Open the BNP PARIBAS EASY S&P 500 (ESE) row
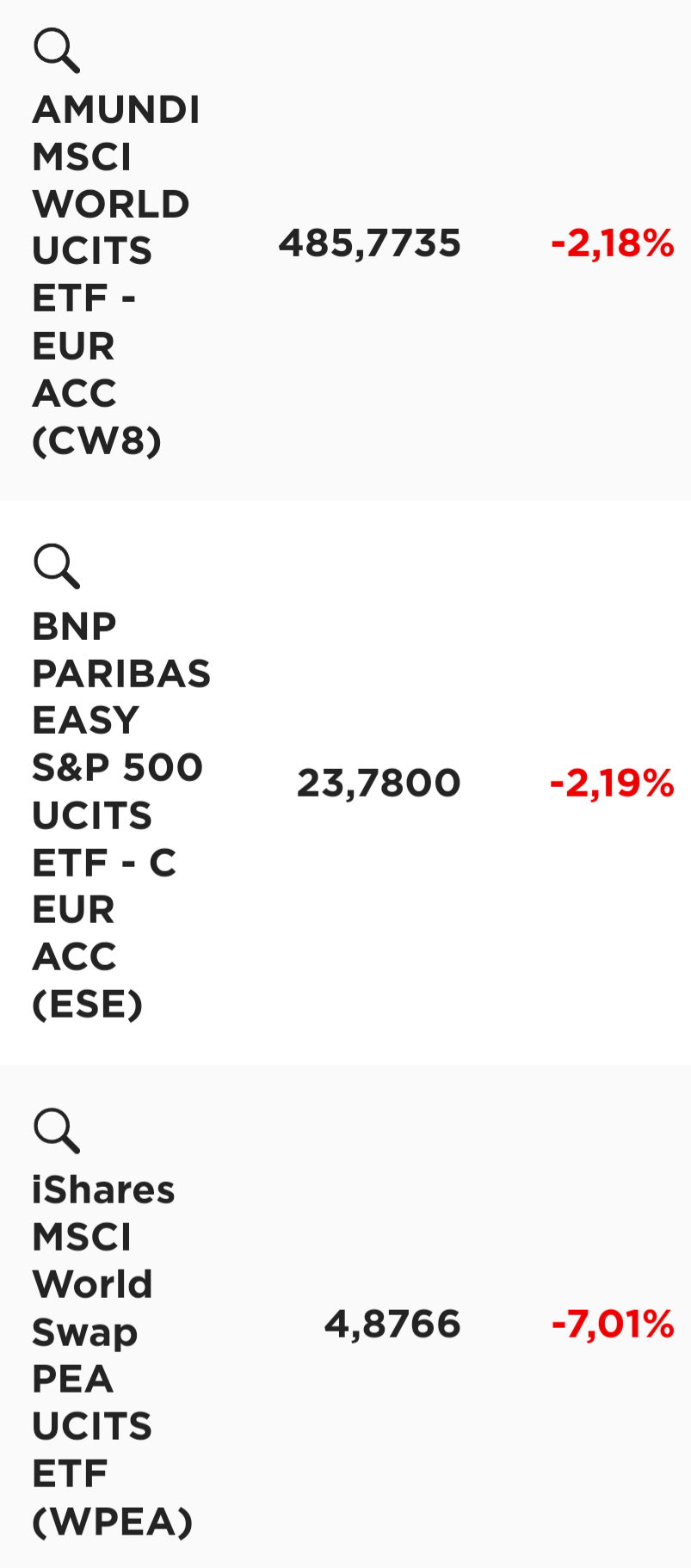Image resolution: width=691 pixels, height=1568 pixels. [x=120, y=815]
